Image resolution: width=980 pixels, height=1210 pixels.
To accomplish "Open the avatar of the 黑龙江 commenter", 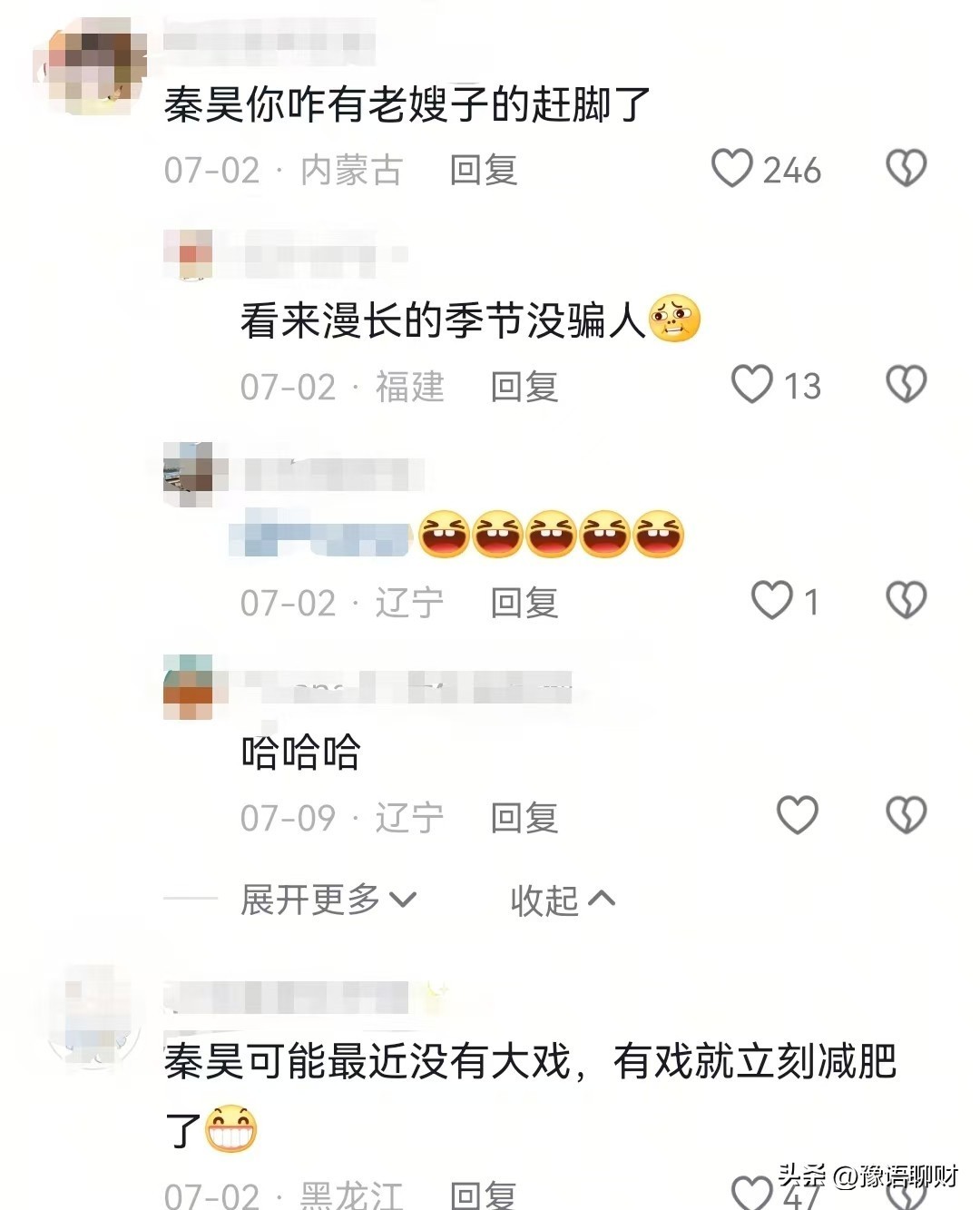I will [x=93, y=1017].
